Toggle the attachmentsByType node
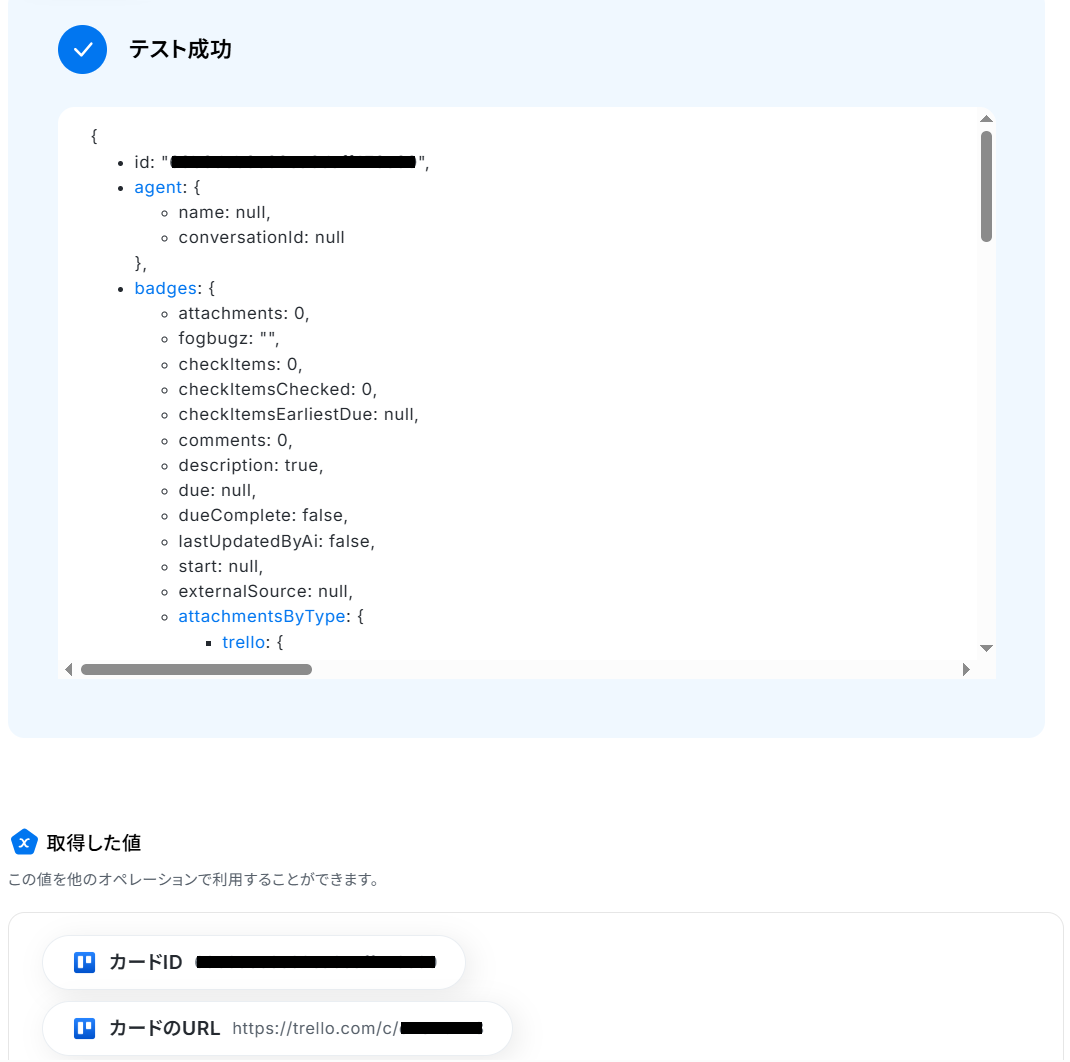The width and height of the screenshot is (1070, 1062). click(x=261, y=616)
